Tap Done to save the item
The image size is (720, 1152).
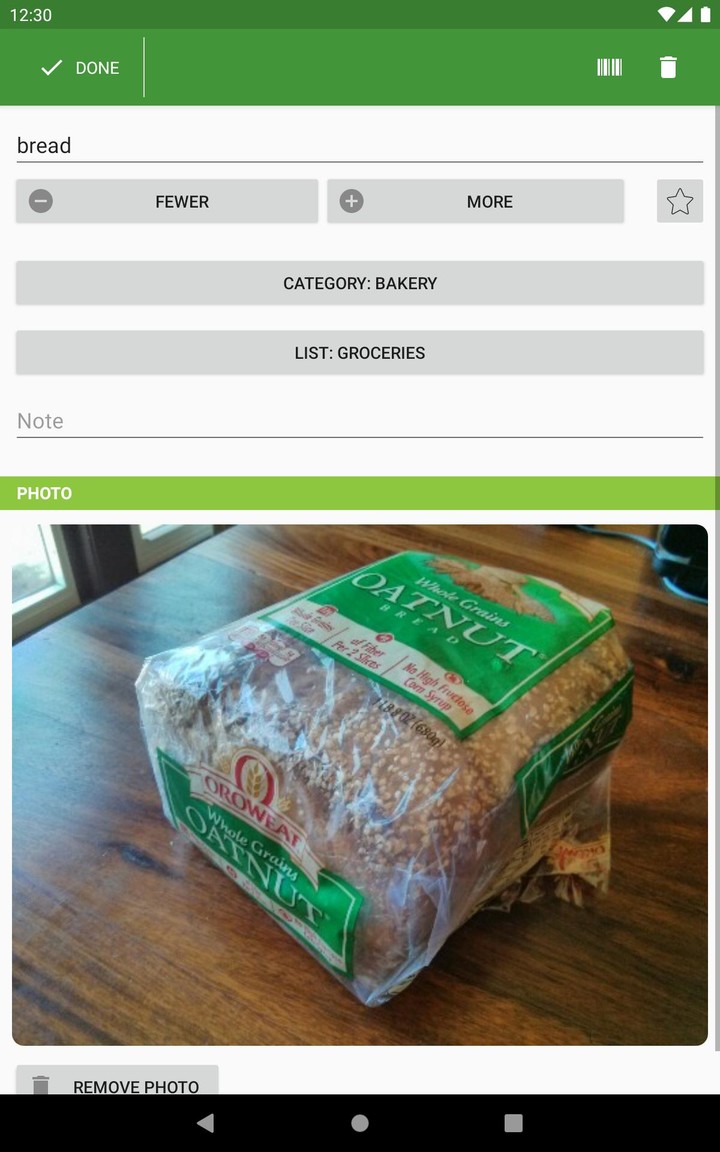(x=80, y=68)
